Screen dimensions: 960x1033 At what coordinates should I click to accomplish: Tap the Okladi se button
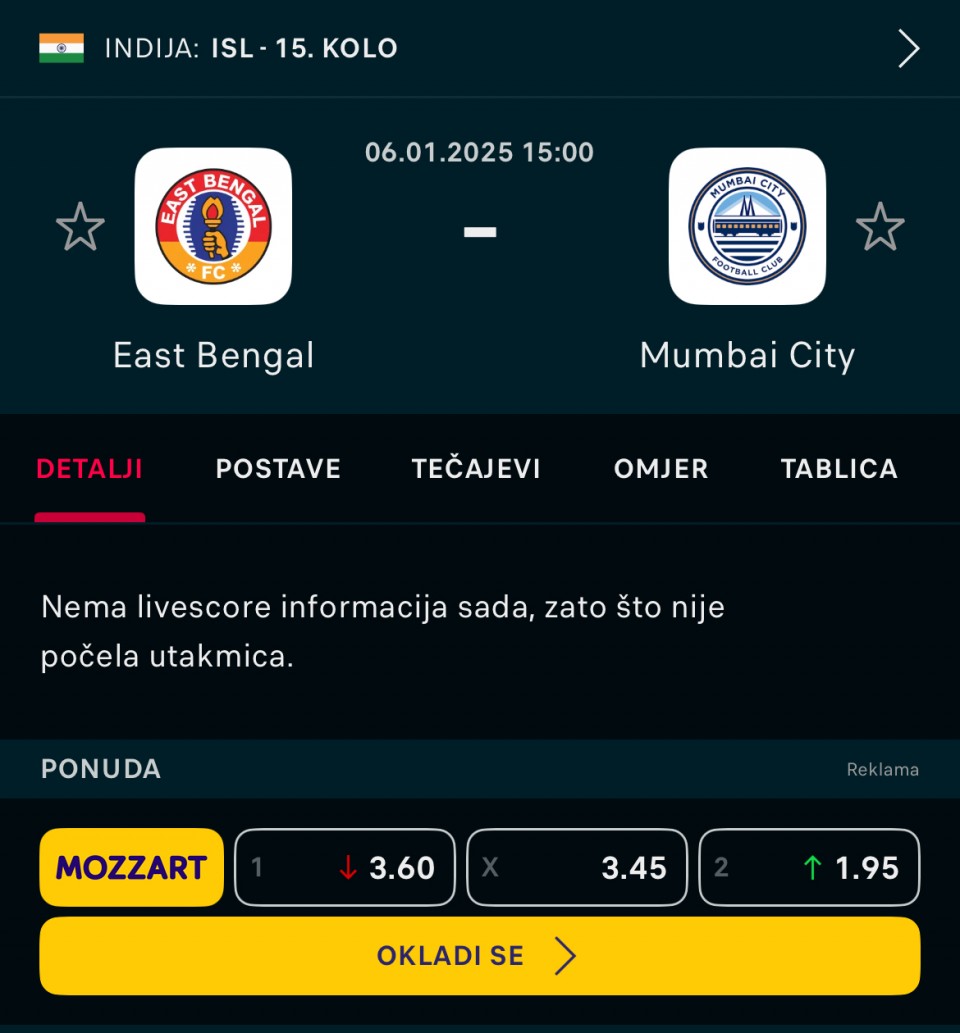[x=480, y=956]
